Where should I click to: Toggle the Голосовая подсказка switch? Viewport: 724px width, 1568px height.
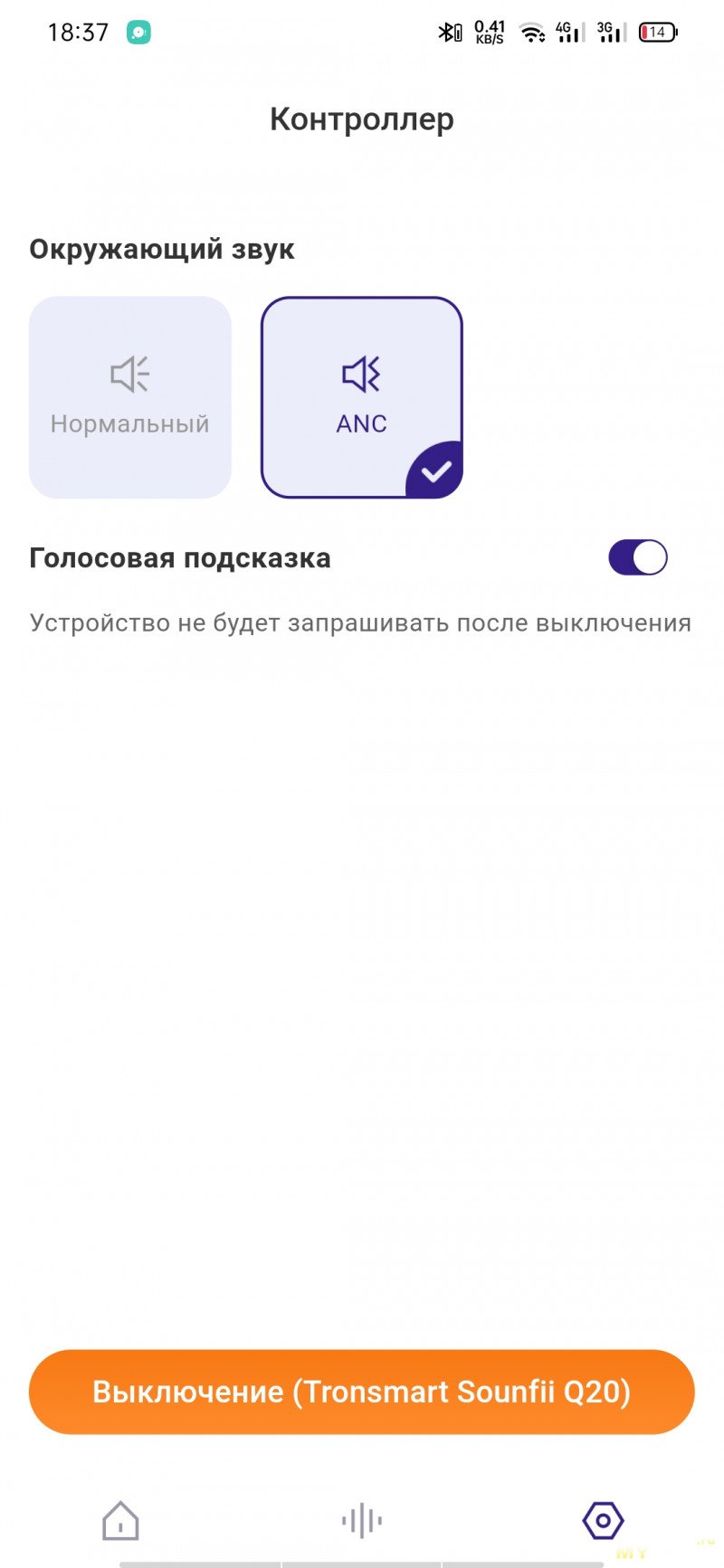637,558
